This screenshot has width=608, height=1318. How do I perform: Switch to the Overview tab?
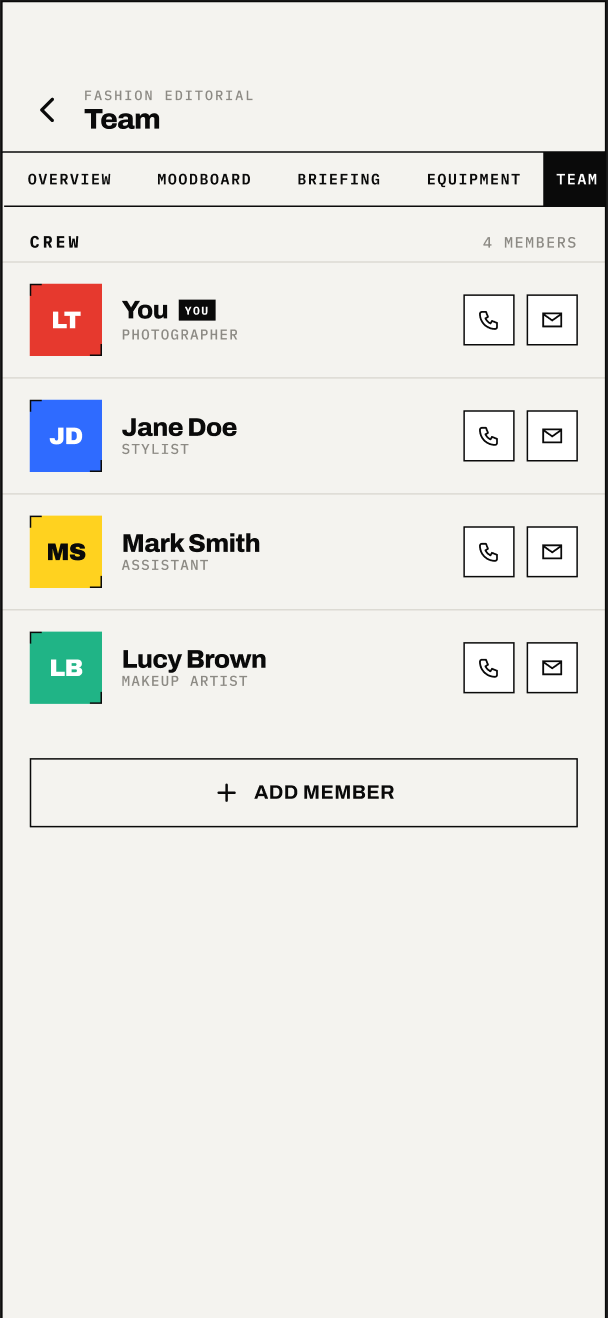coord(70,180)
